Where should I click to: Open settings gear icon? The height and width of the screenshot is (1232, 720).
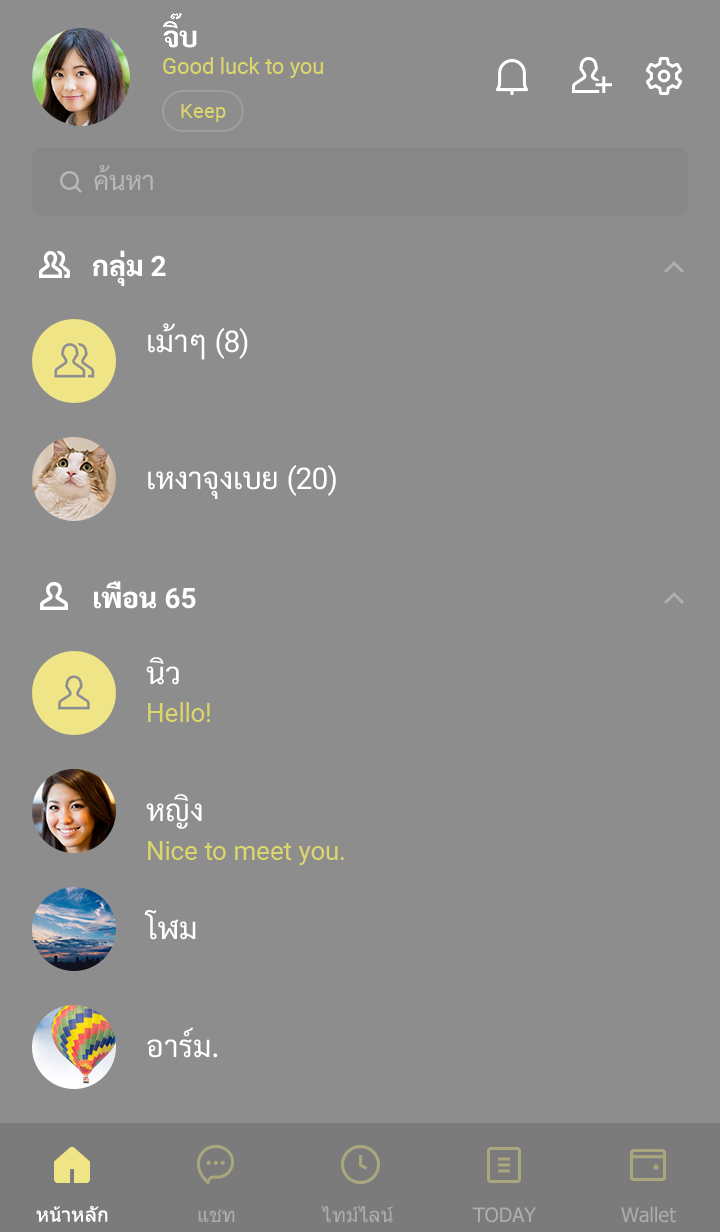point(664,77)
